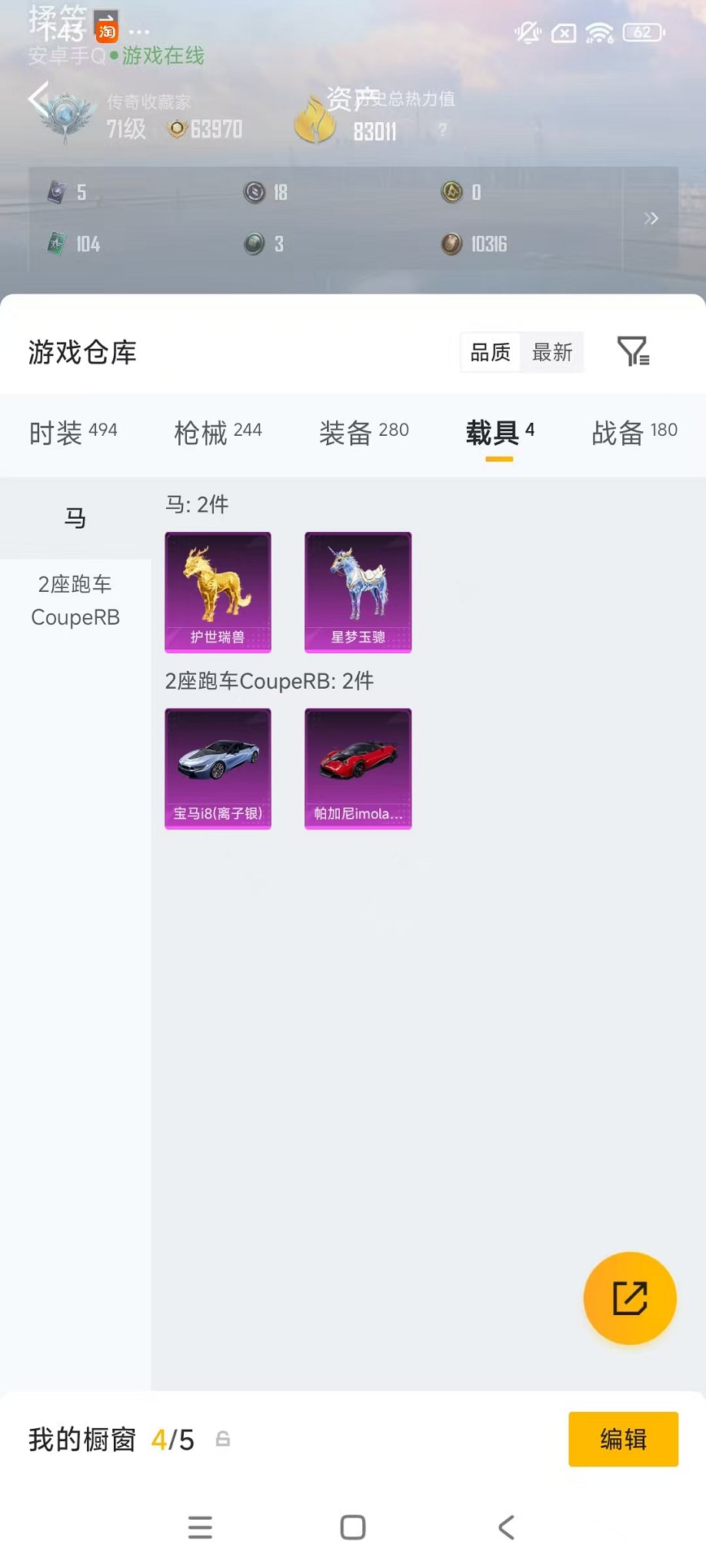
Task: Expand assets with the double-arrow chevron
Action: 651,218
